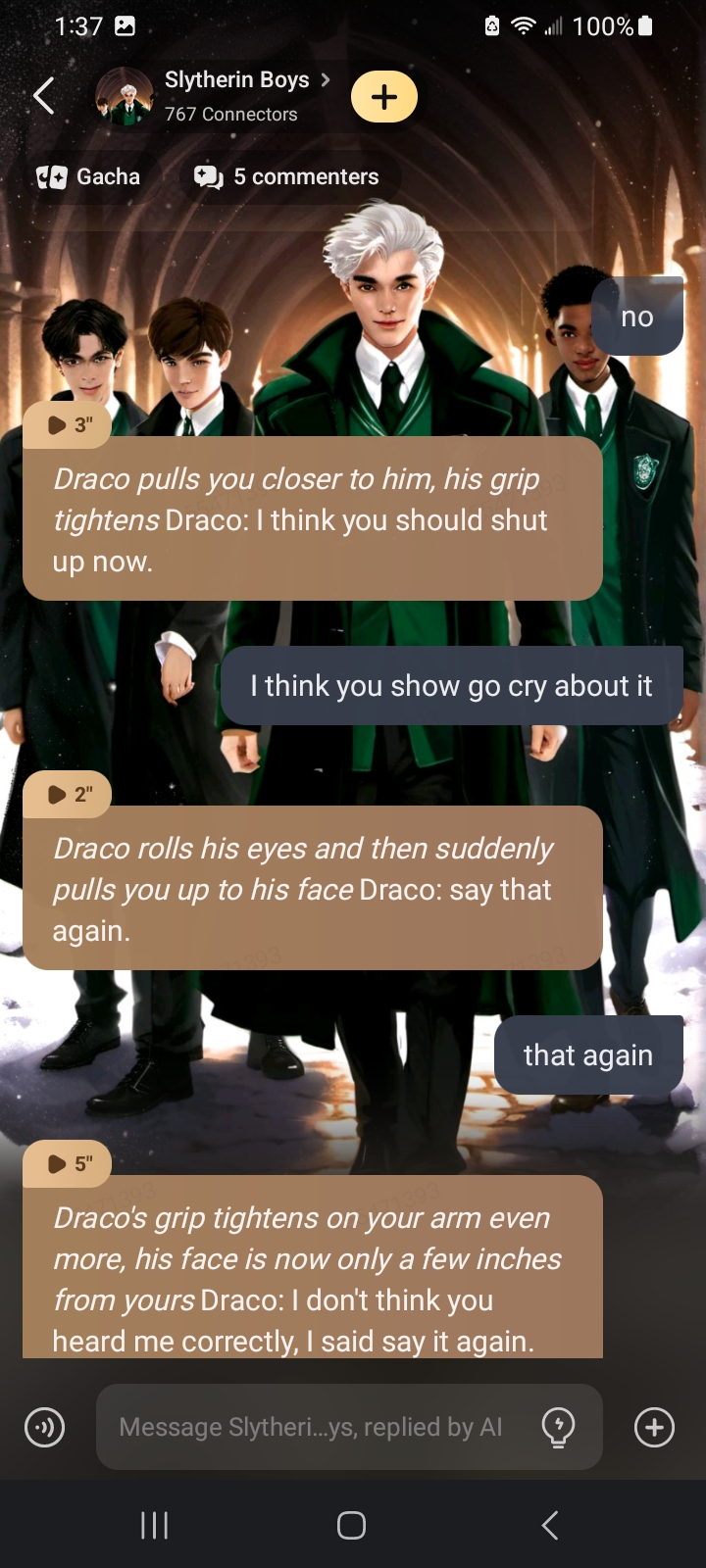Go back from the Slytherin Boys chat
706x1568 pixels.
44,96
